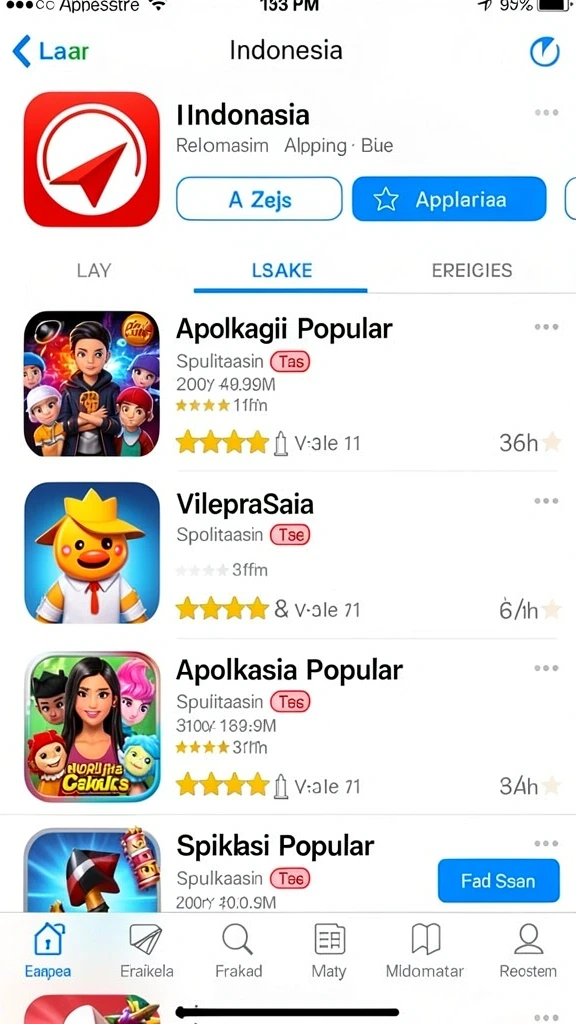Open overflow menu for IIndonasia

point(546,113)
